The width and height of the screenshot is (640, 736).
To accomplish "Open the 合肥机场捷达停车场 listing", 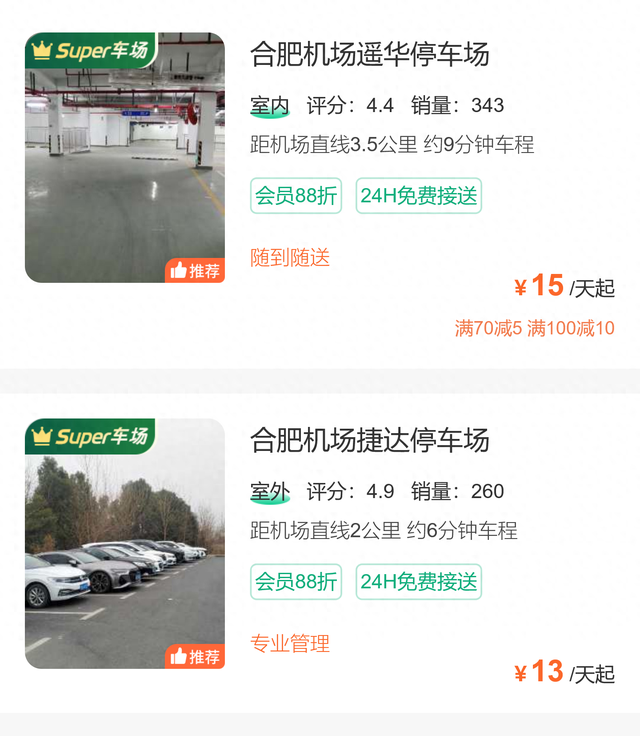I will pos(370,440).
